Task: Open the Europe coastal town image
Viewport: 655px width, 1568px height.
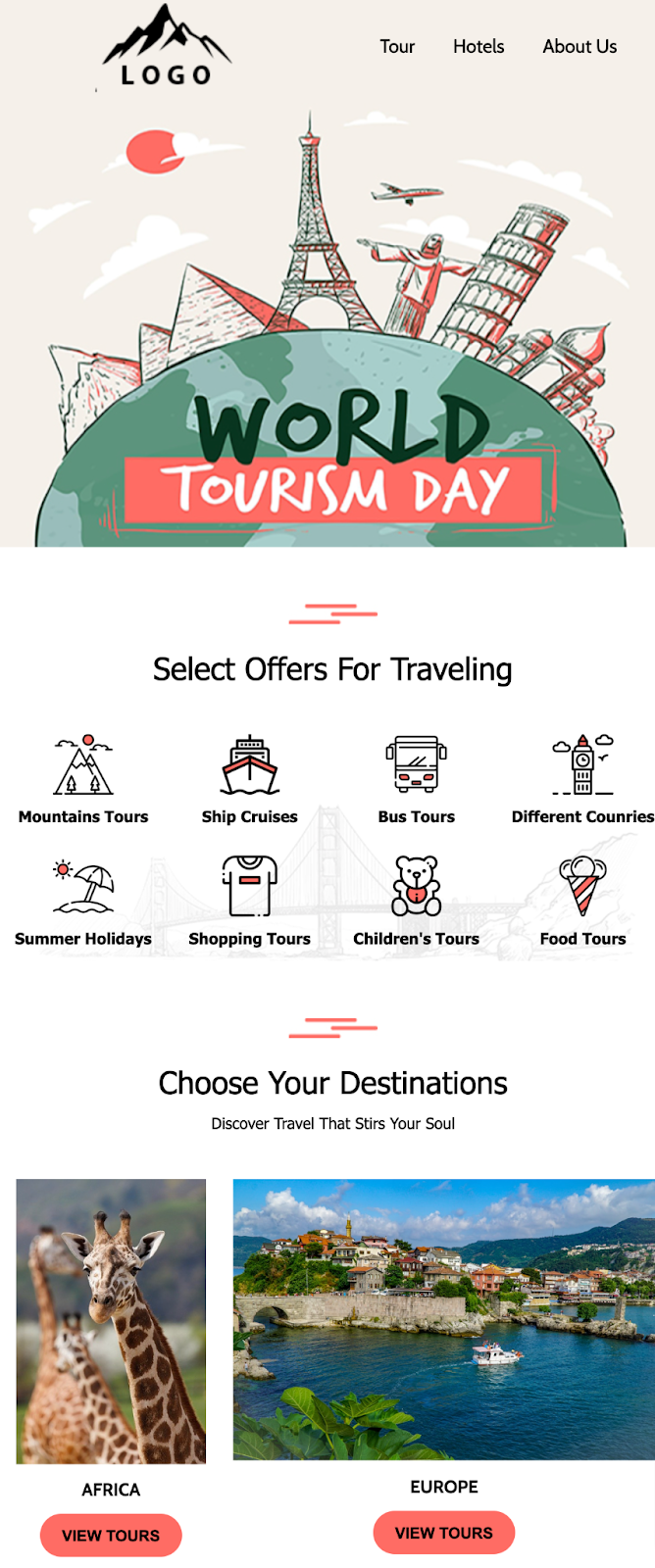Action: 443,1318
